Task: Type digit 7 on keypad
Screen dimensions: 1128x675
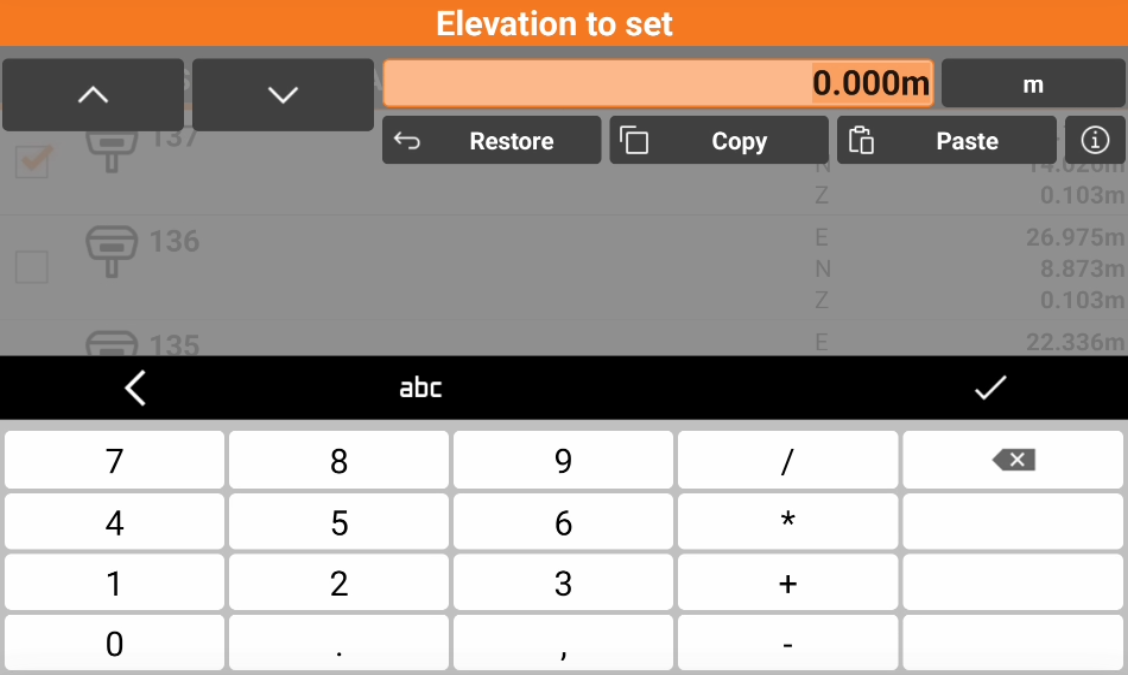Action: coord(114,461)
